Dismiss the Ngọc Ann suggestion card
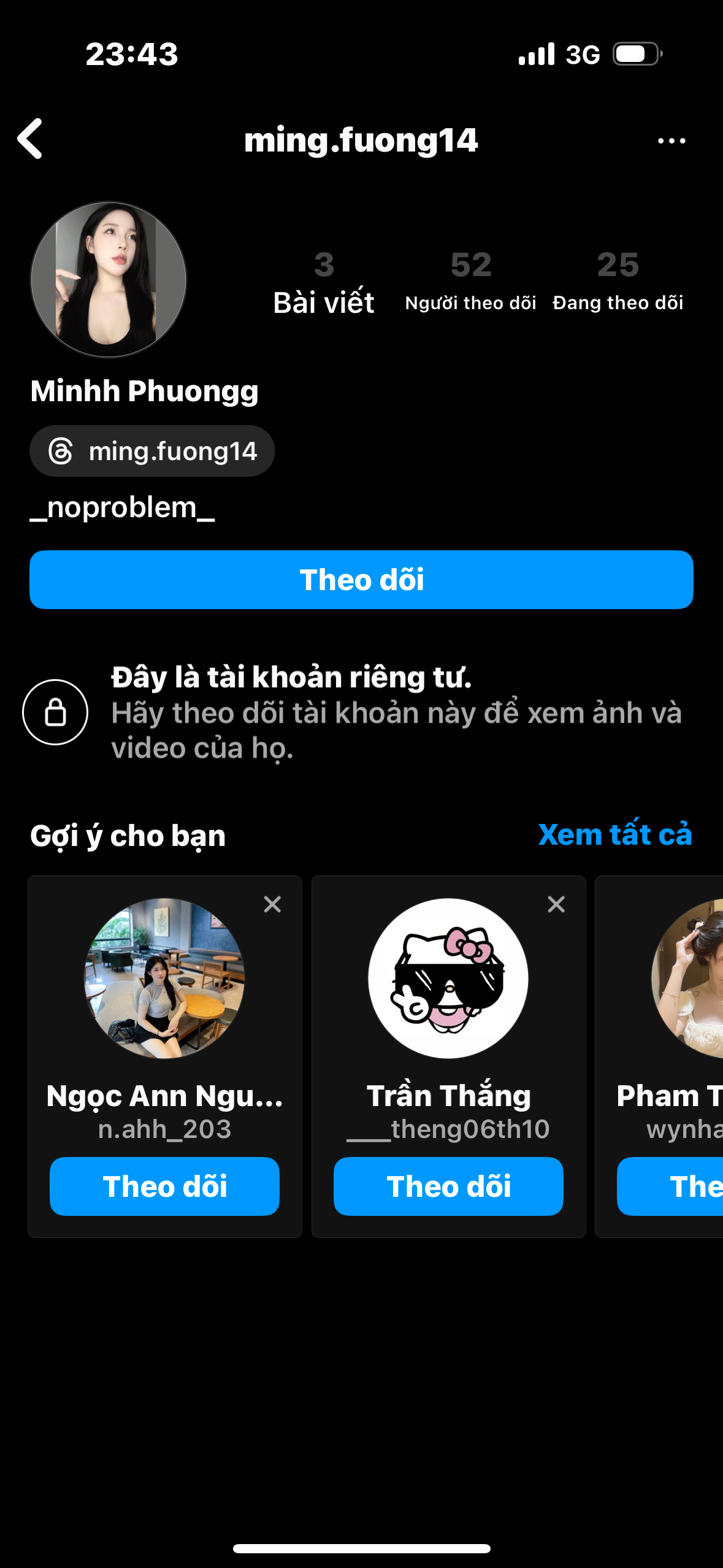723x1568 pixels. (x=272, y=904)
